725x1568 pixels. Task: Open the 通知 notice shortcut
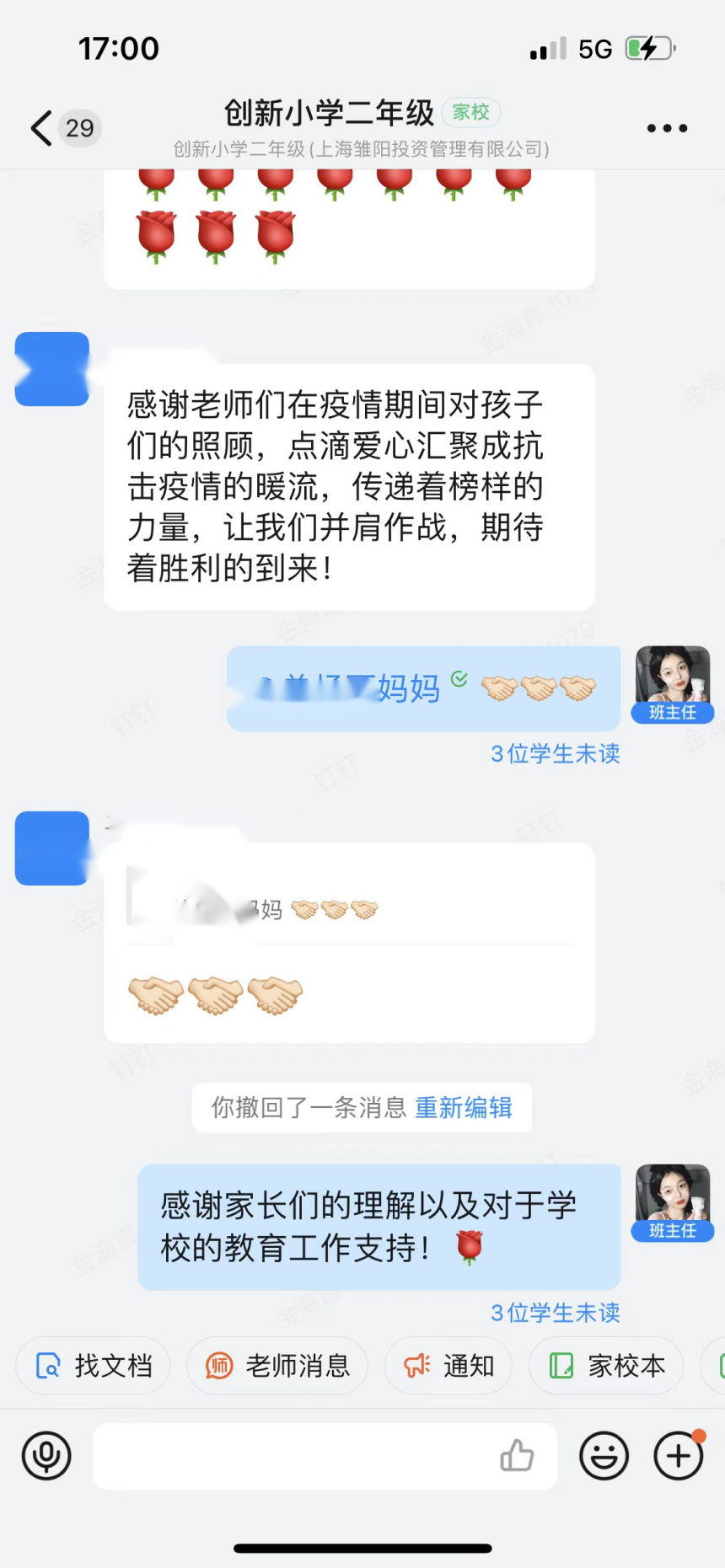coord(448,1365)
